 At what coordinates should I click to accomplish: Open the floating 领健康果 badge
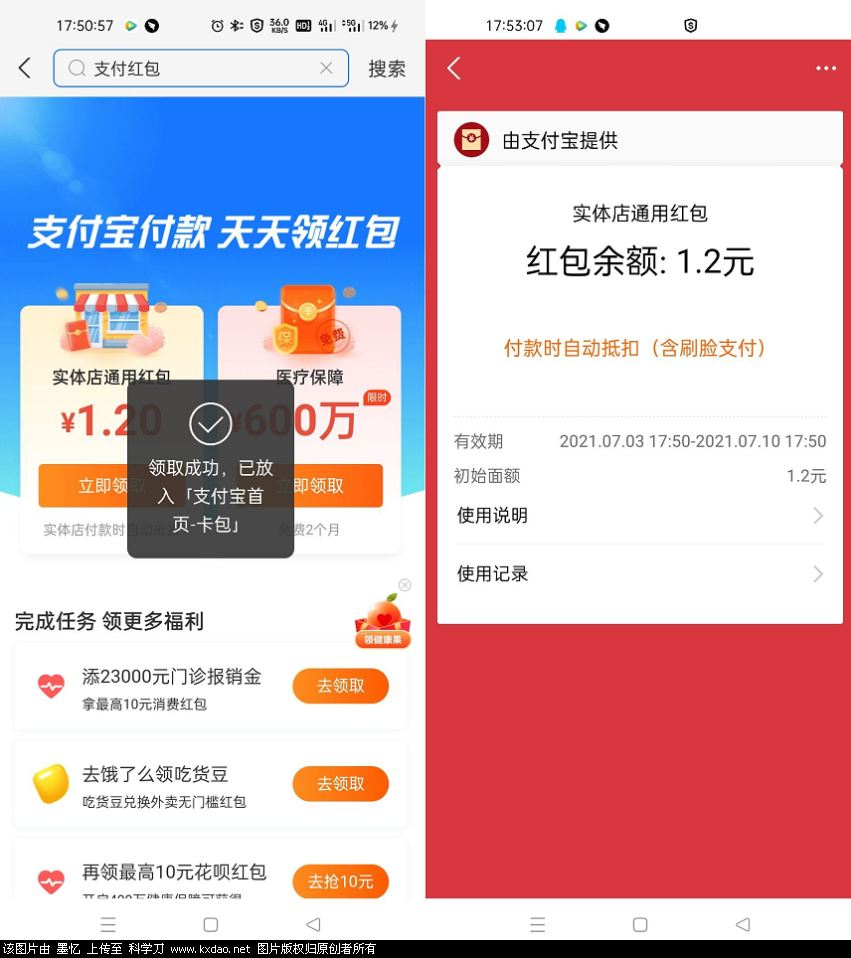tap(382, 622)
